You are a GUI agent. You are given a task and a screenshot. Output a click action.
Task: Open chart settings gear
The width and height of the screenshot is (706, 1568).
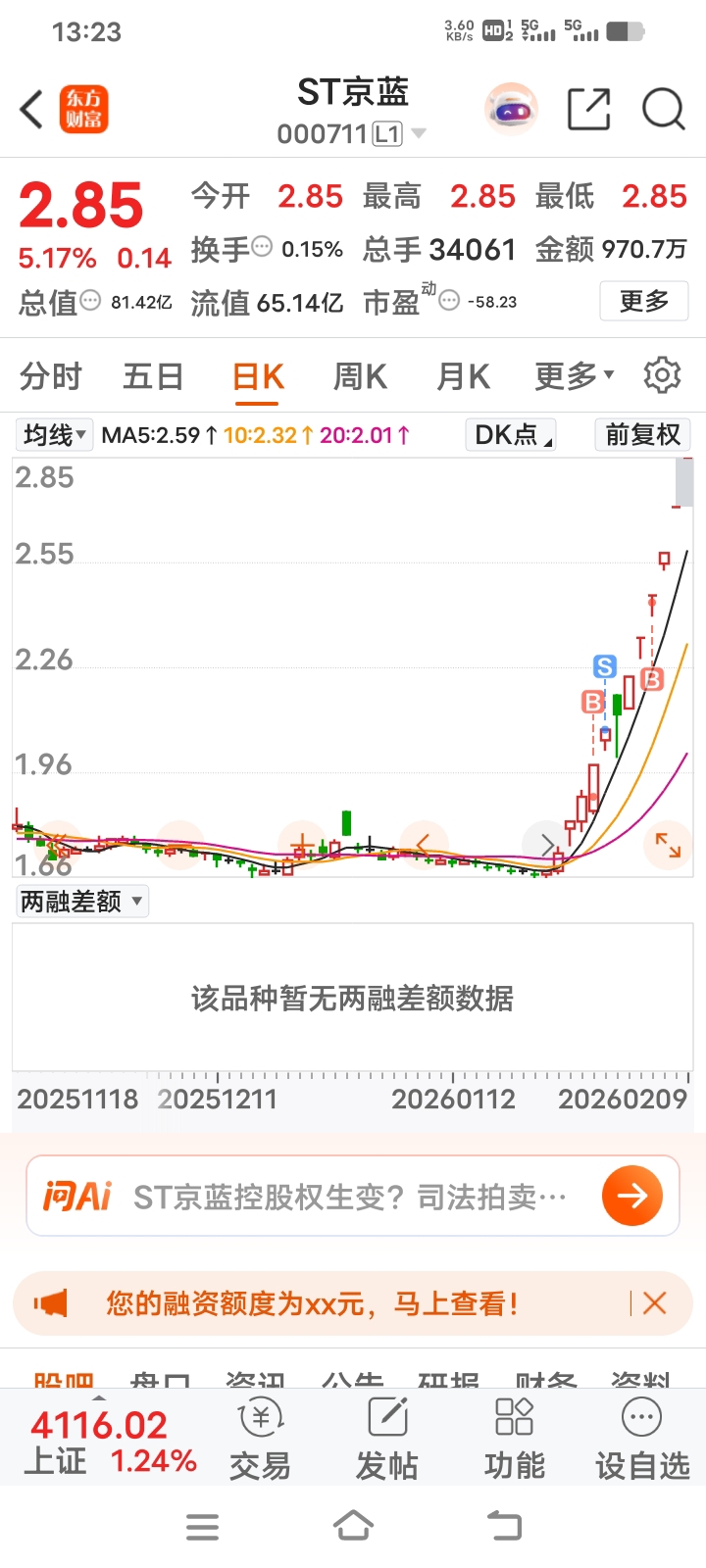click(662, 375)
